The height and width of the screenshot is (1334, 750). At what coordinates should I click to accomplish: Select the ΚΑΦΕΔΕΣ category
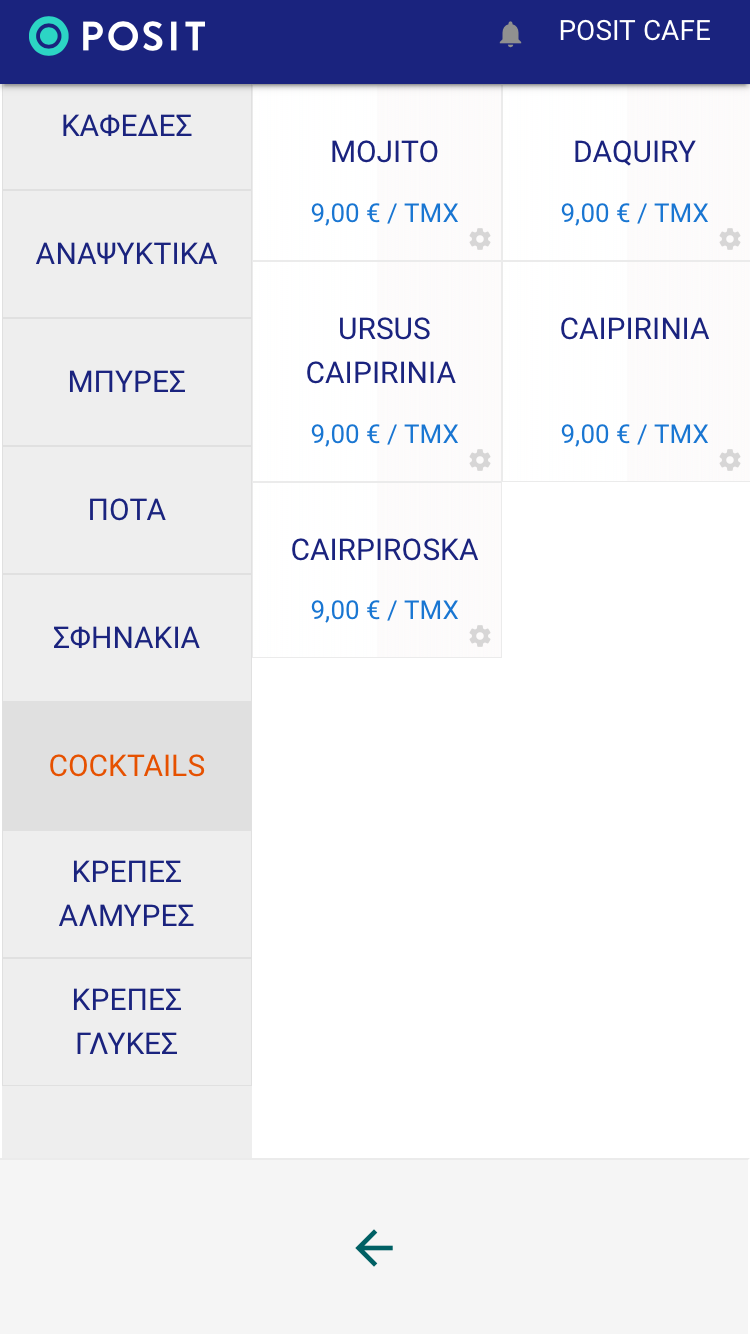(x=127, y=127)
